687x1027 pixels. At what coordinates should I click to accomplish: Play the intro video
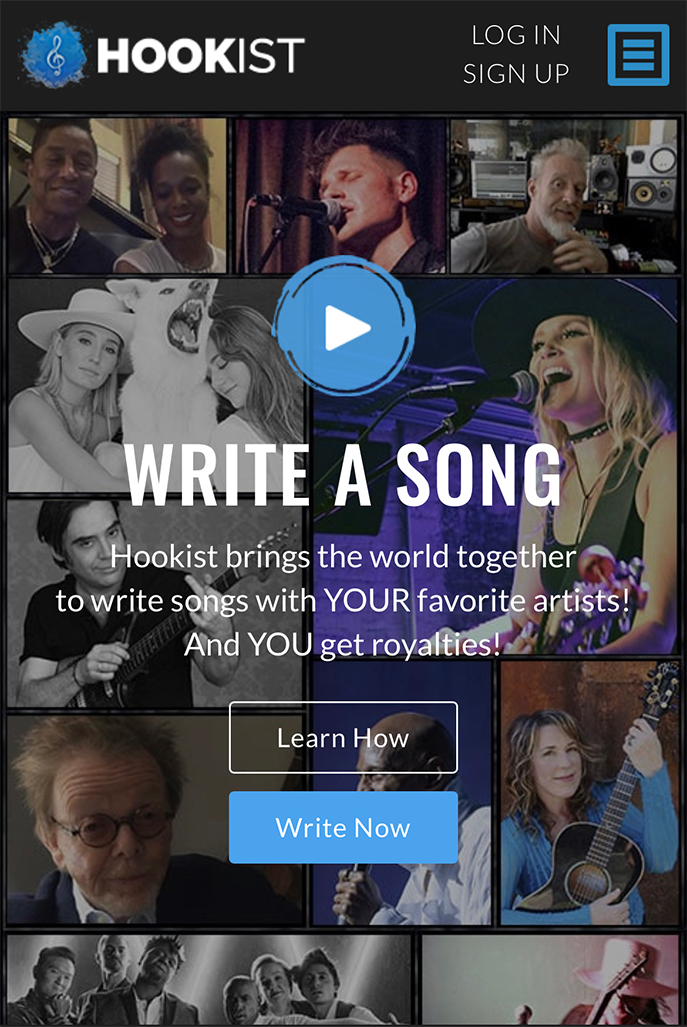344,327
